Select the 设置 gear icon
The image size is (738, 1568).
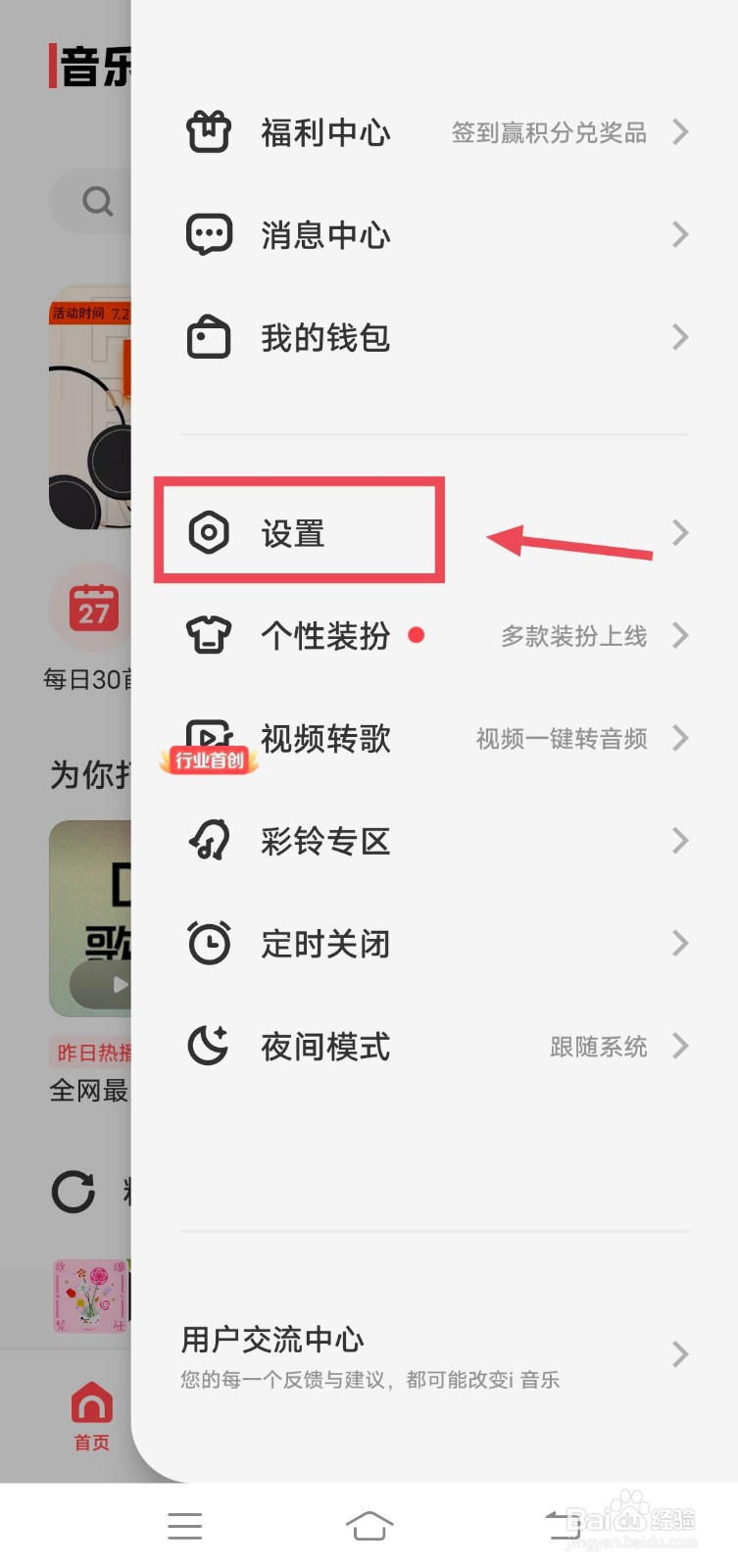pyautogui.click(x=207, y=532)
